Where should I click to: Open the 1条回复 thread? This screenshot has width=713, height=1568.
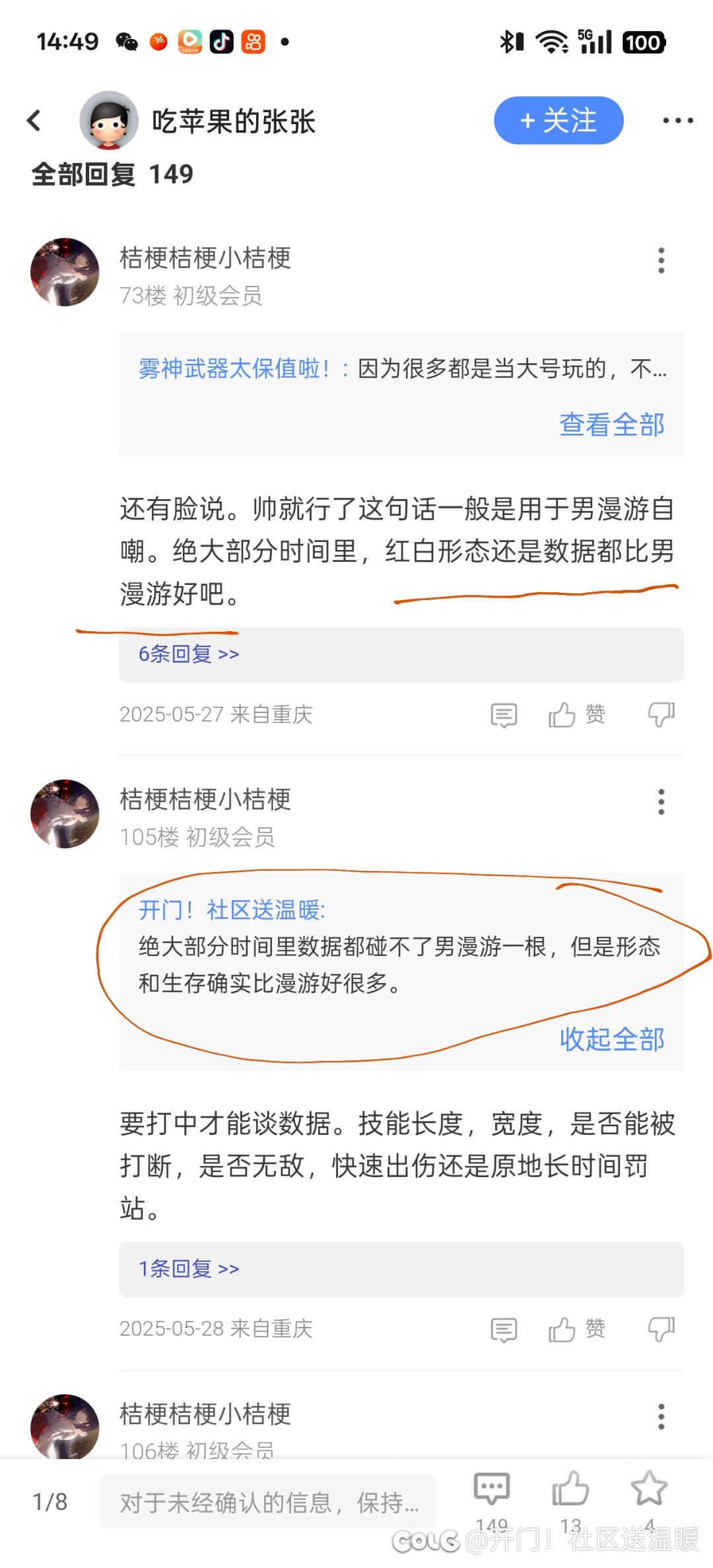[189, 1268]
